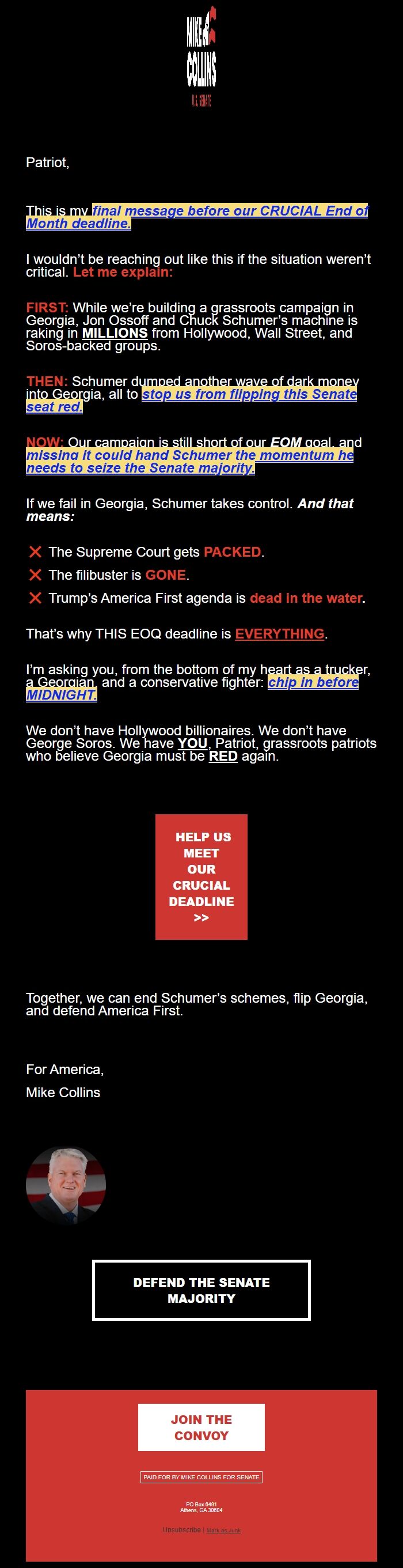The width and height of the screenshot is (403, 1568).
Task: Tap the 'chip in before MIDNIGHT' link
Action: [313, 682]
